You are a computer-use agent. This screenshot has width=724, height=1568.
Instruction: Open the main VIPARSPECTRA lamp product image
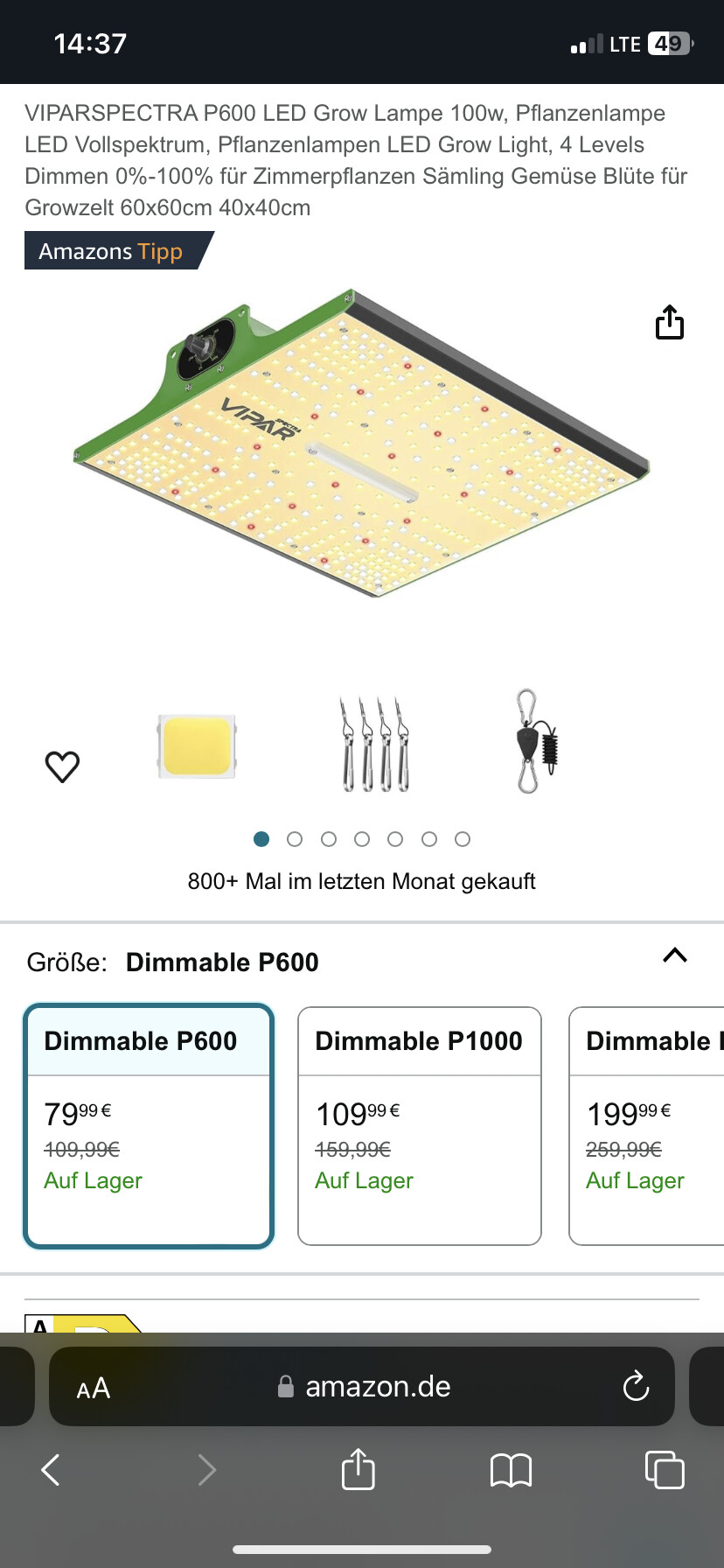[x=361, y=444]
